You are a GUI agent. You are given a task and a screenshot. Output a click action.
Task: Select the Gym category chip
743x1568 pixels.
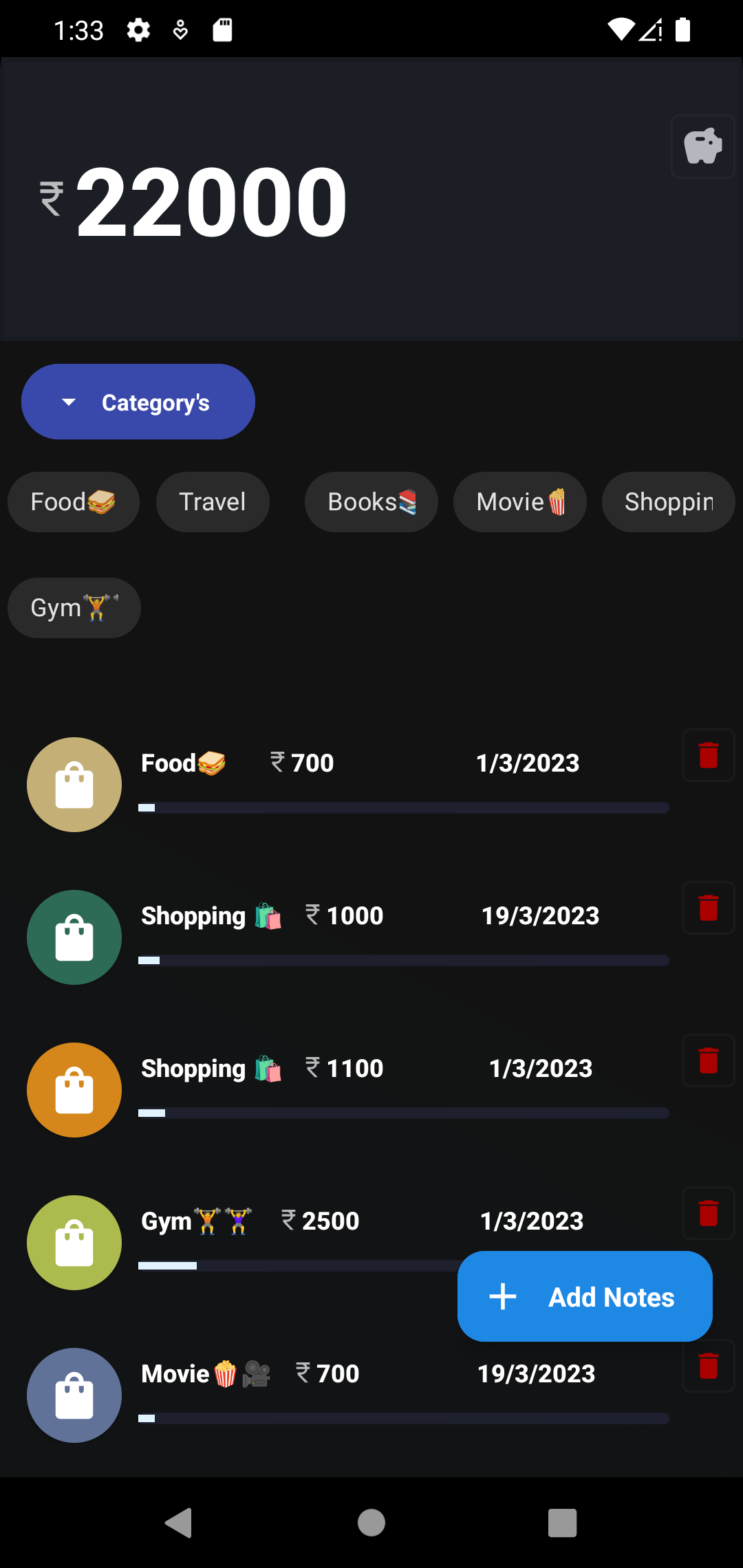(x=74, y=607)
